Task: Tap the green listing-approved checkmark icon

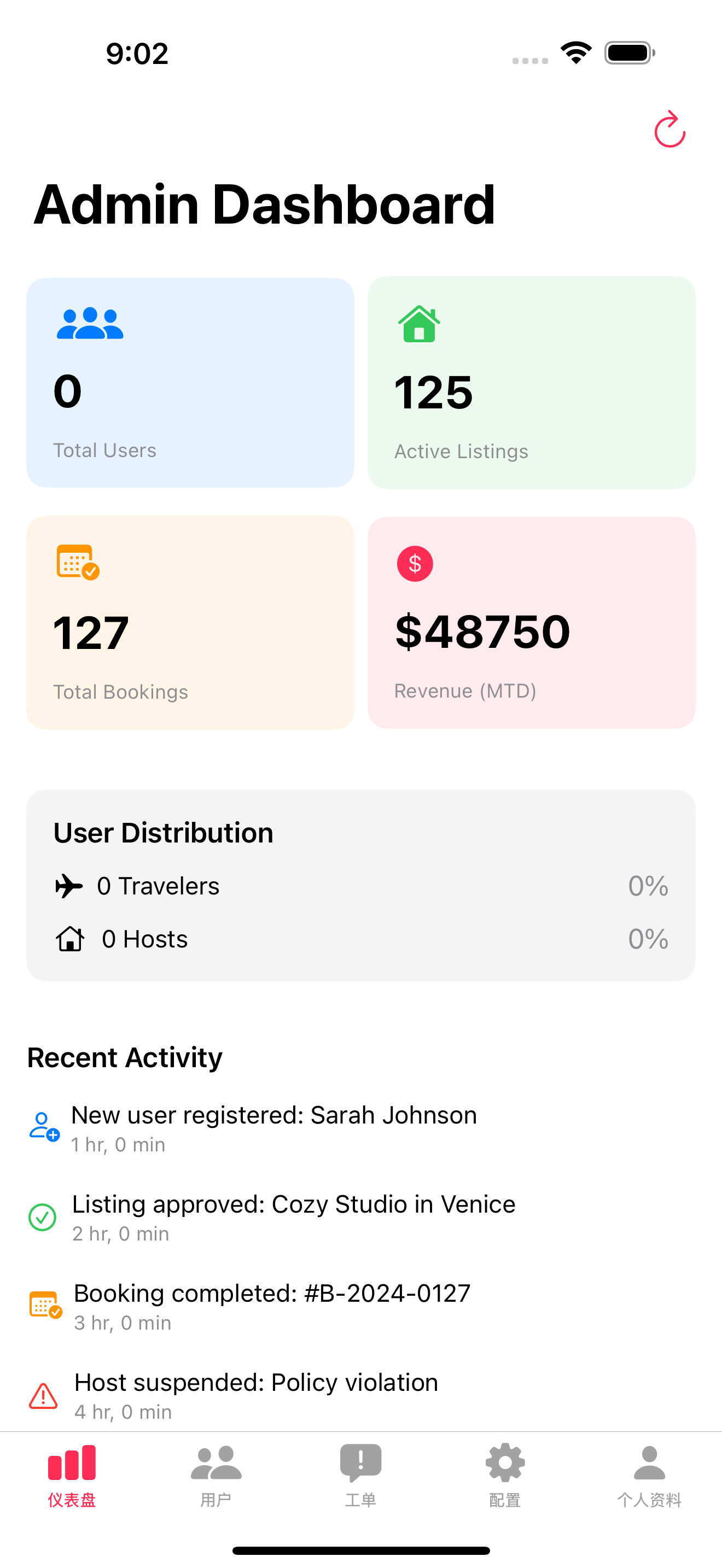Action: [x=42, y=1218]
